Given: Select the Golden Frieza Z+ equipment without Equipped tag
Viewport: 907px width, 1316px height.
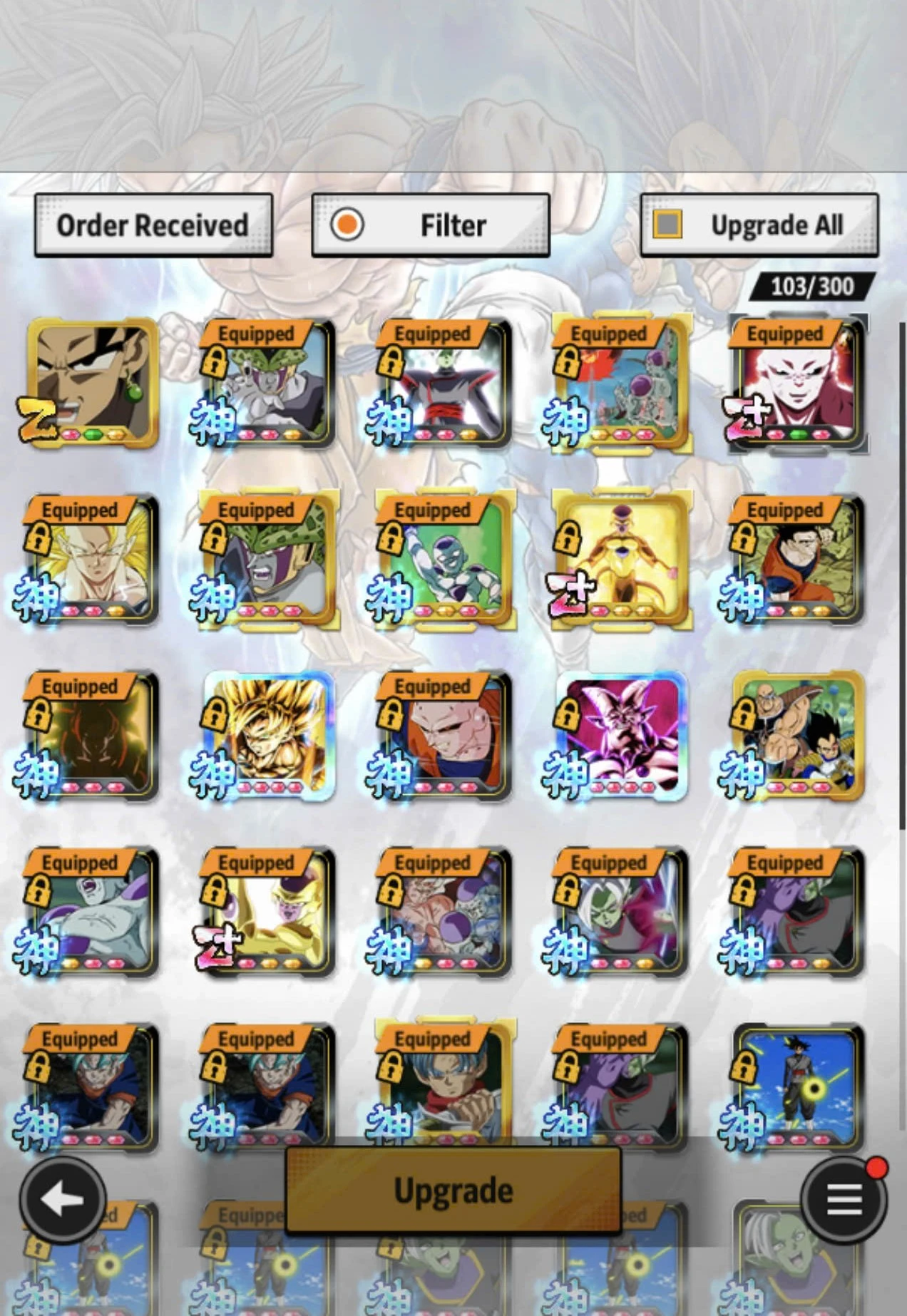Looking at the screenshot, I should [x=622, y=560].
